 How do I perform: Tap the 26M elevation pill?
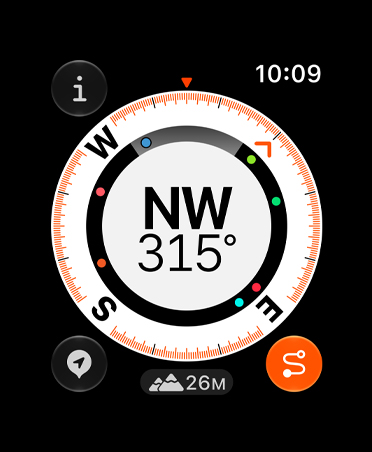187,383
